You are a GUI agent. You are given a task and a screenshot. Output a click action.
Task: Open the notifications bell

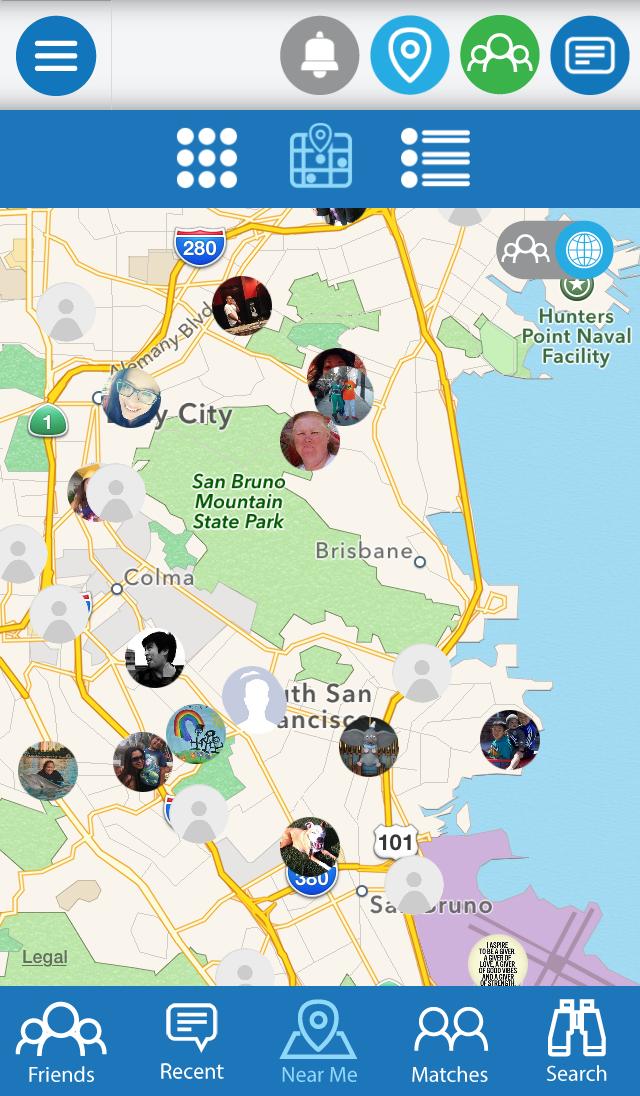click(320, 56)
